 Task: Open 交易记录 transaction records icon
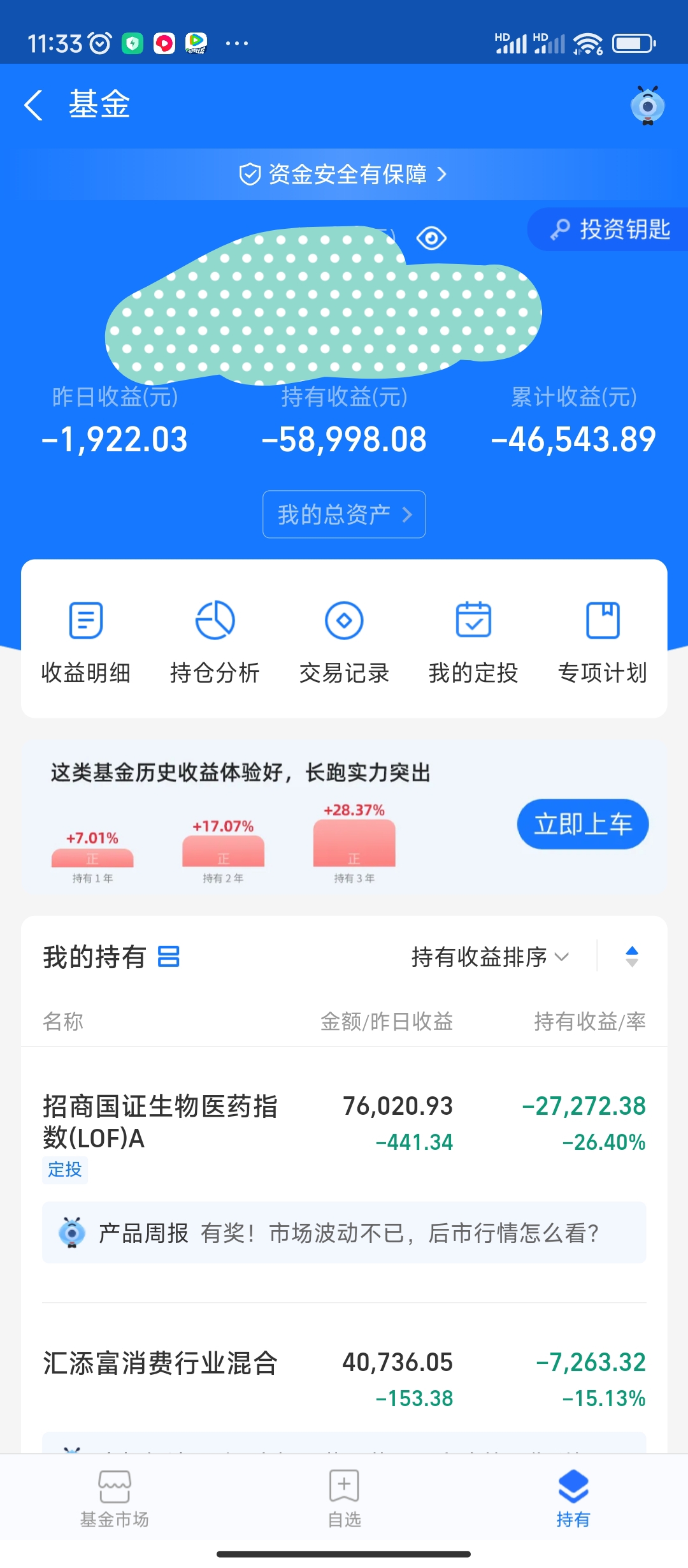(x=344, y=619)
